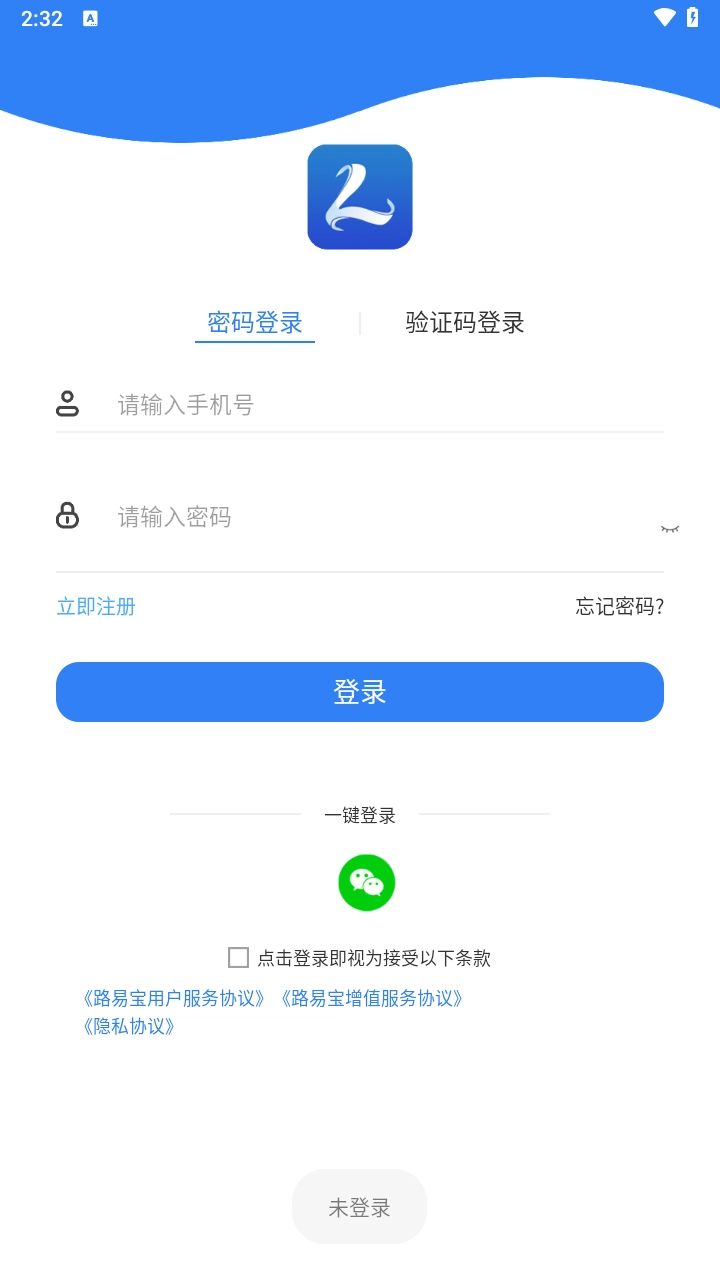Open 《路易宝增值服务协议》

pos(372,998)
